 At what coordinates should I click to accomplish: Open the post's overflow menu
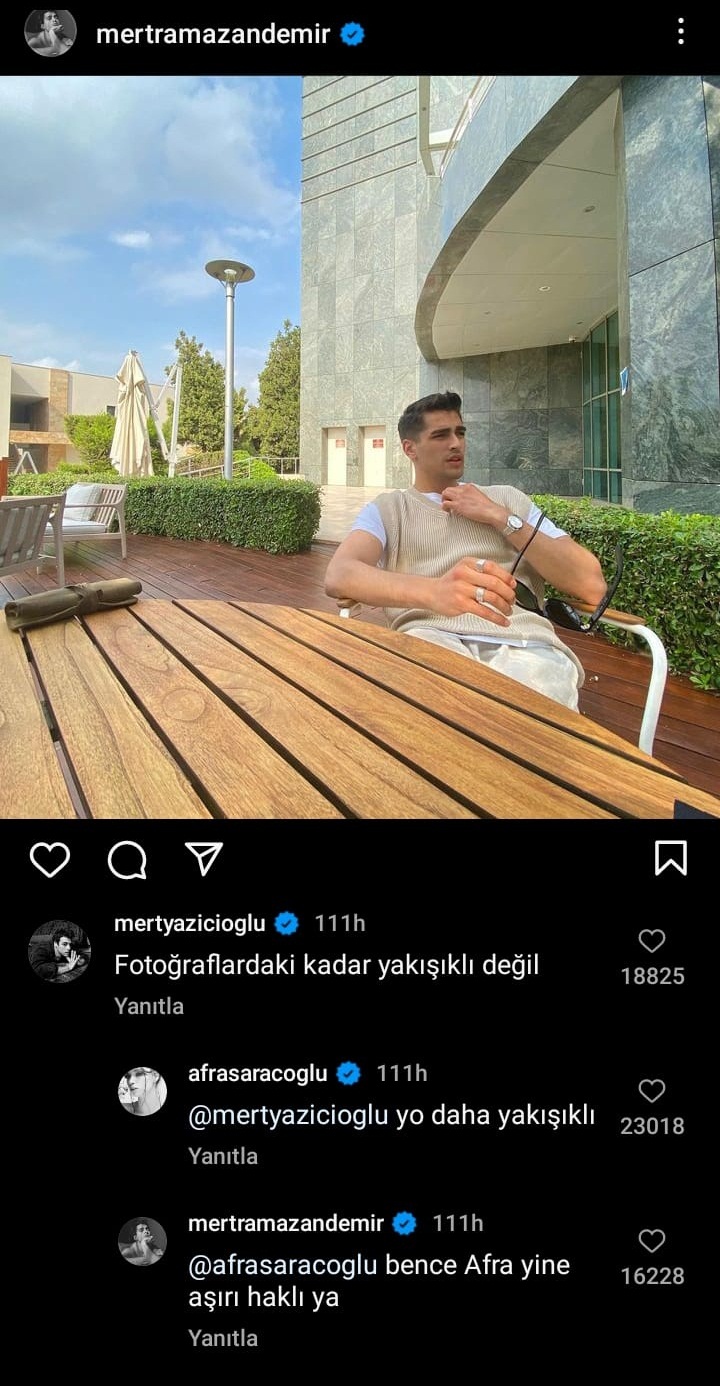(680, 32)
